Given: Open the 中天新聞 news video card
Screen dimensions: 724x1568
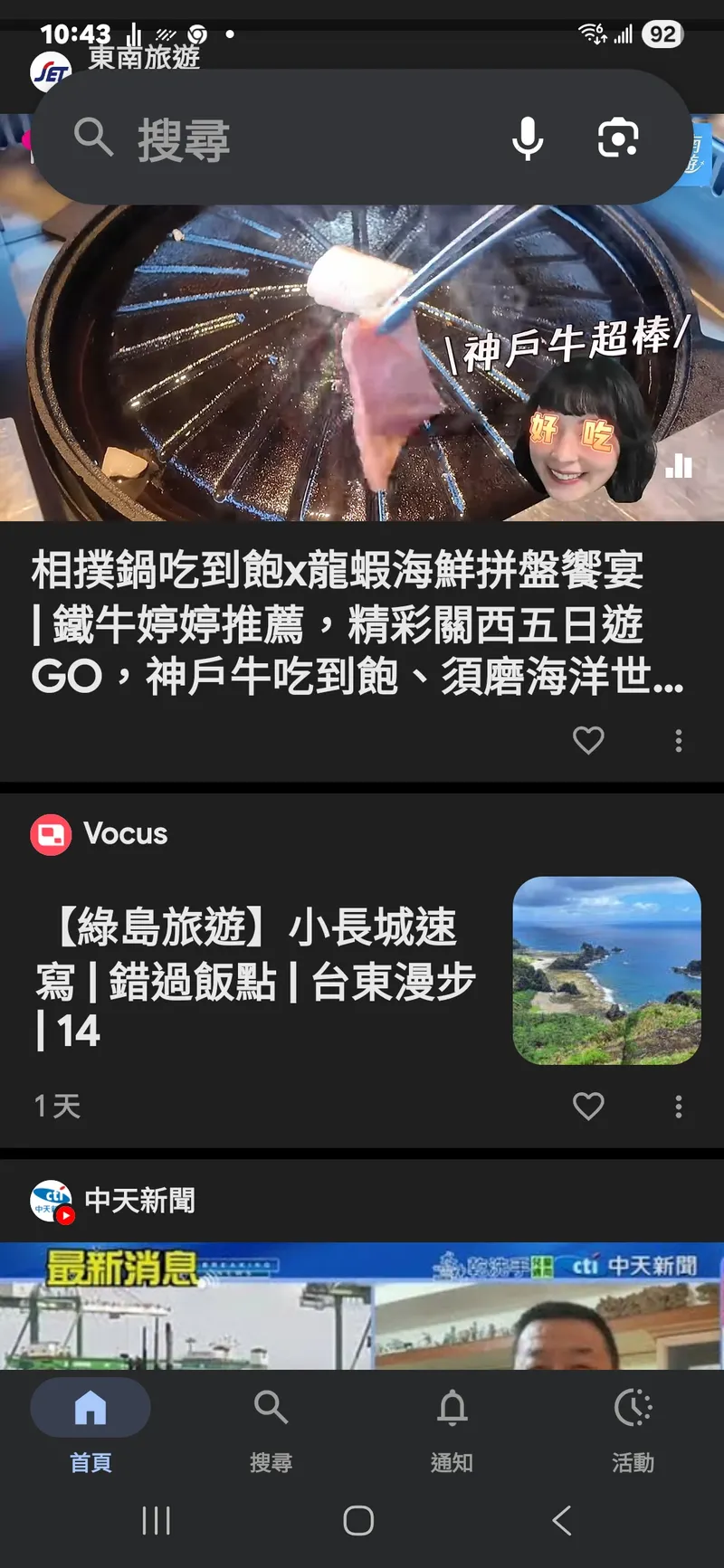Looking at the screenshot, I should pos(362,1303).
